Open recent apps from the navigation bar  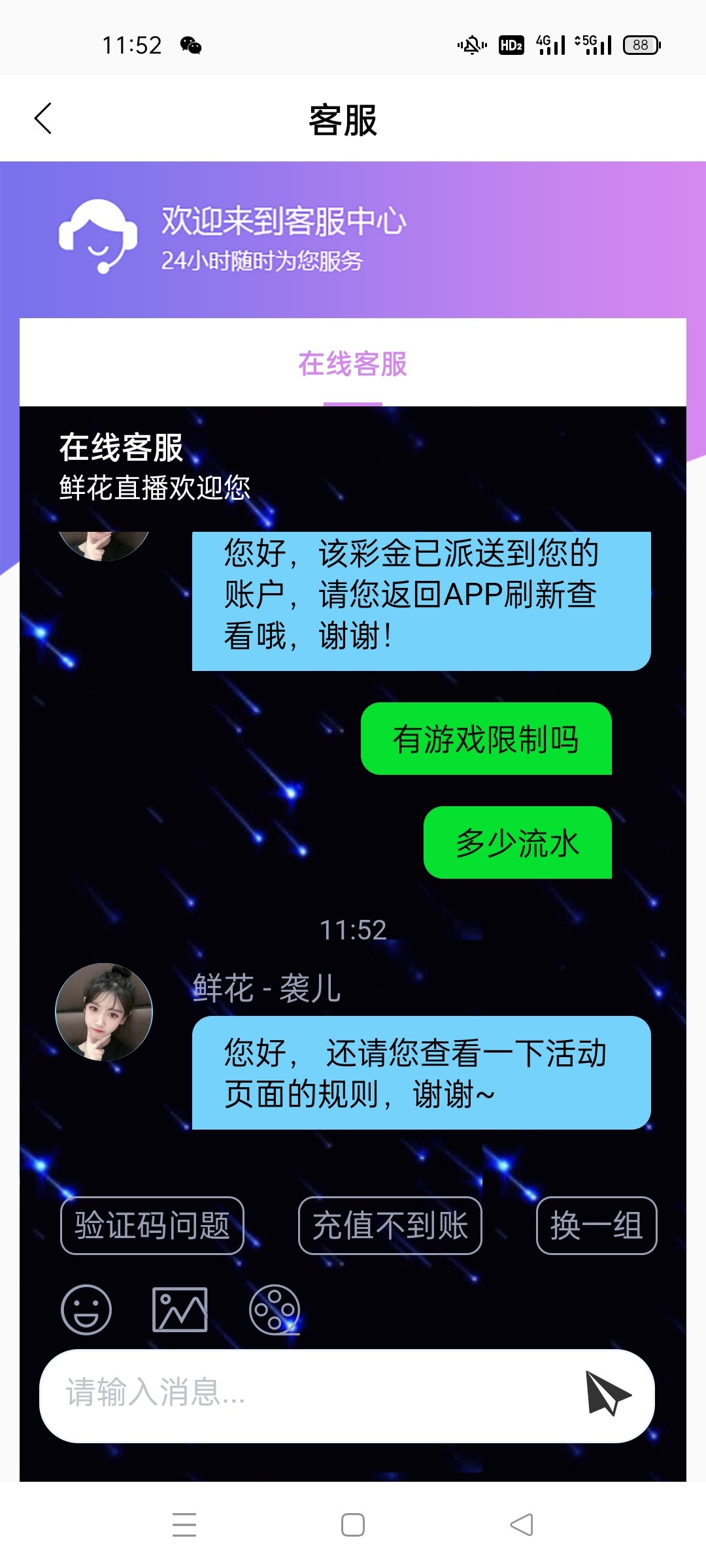click(x=184, y=1524)
